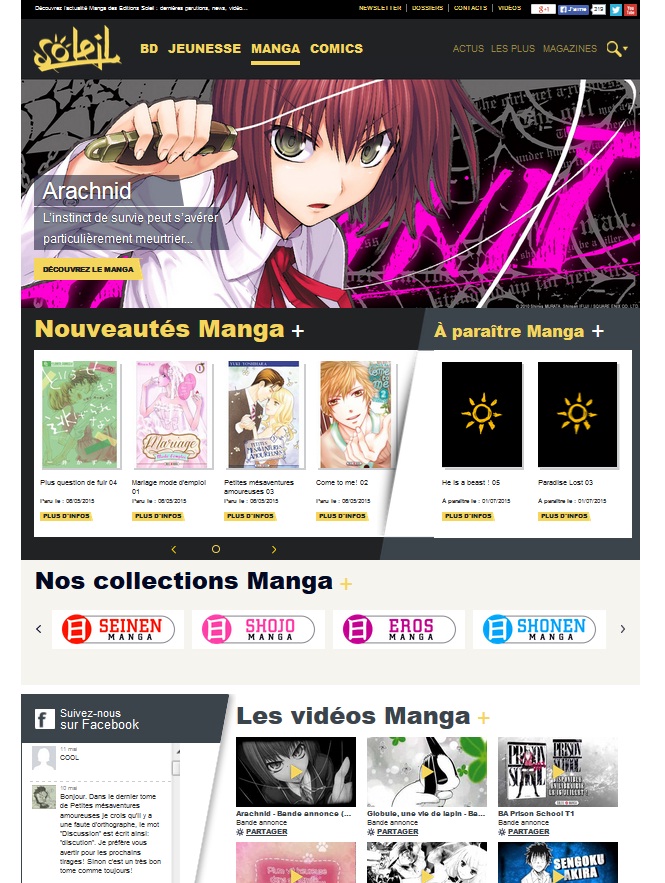Switch to the JEUNESSE section

coord(204,48)
